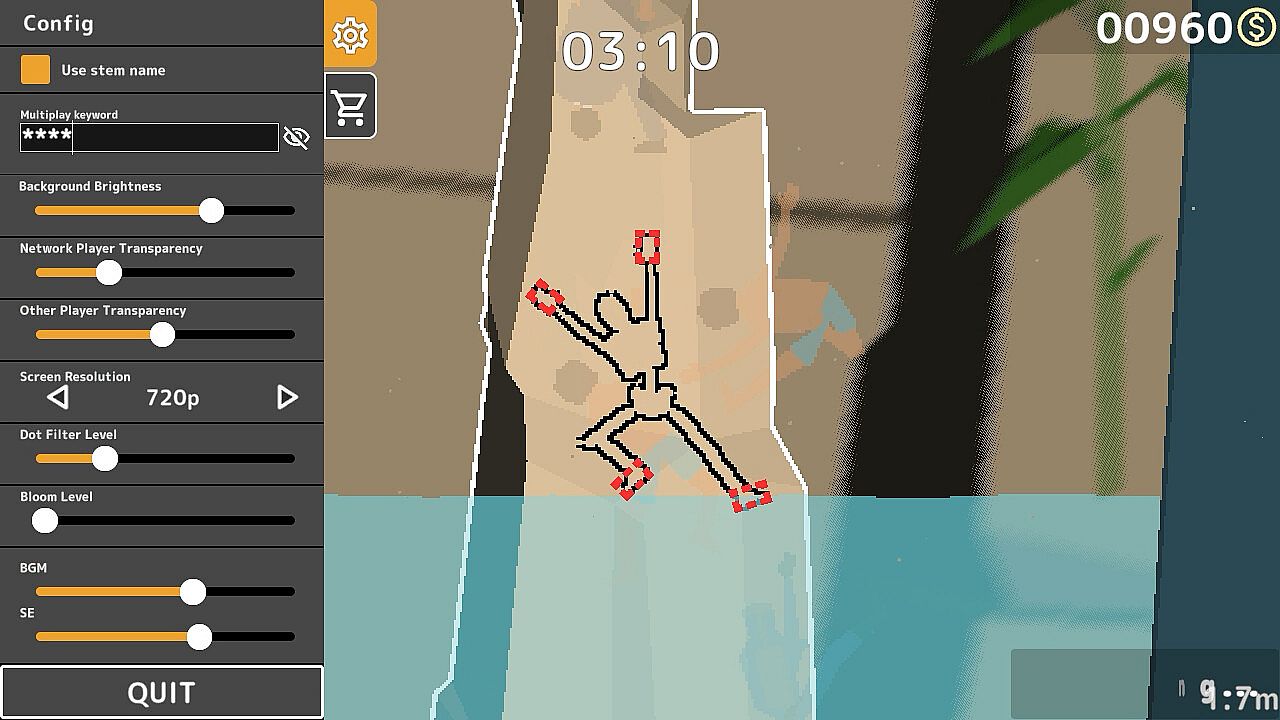Select the previous screen resolution
The width and height of the screenshot is (1280, 720).
pyautogui.click(x=58, y=397)
